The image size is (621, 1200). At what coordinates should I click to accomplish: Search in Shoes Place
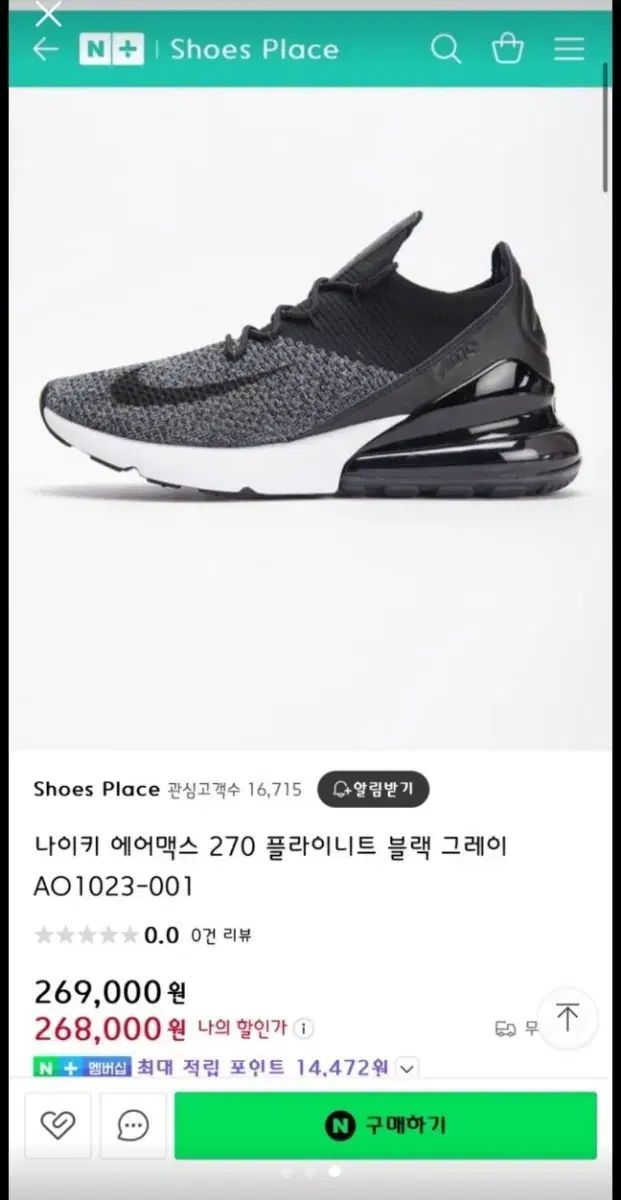446,49
